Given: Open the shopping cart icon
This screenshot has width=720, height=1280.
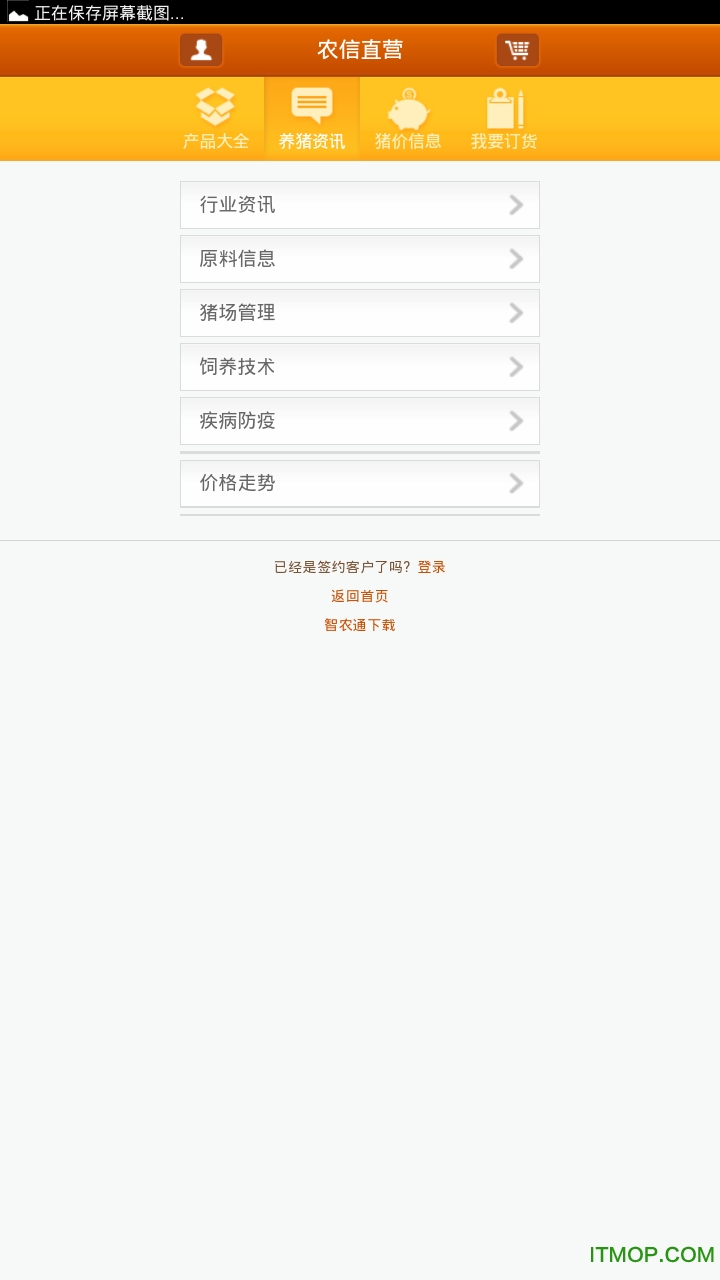Looking at the screenshot, I should 517,48.
